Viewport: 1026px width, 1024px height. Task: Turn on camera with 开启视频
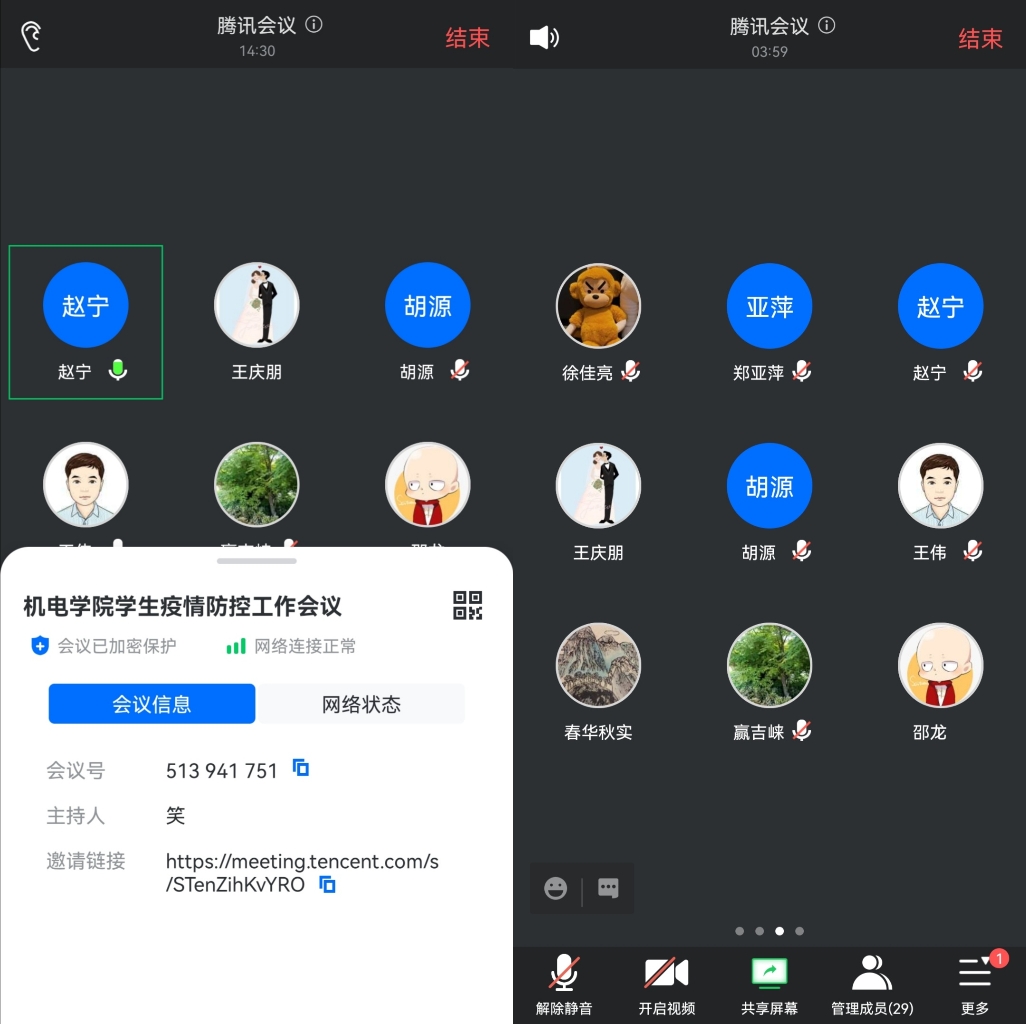coord(667,981)
